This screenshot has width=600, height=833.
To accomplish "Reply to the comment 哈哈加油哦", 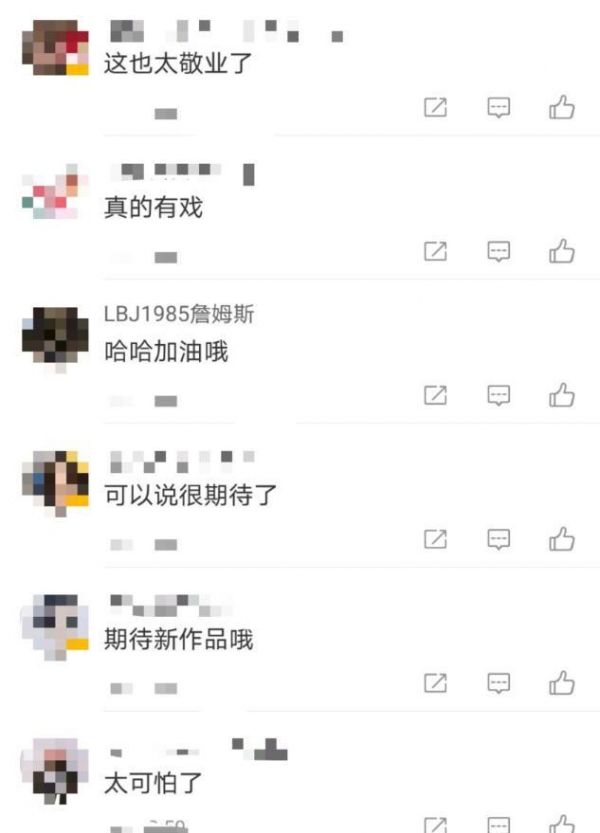I will click(x=498, y=395).
